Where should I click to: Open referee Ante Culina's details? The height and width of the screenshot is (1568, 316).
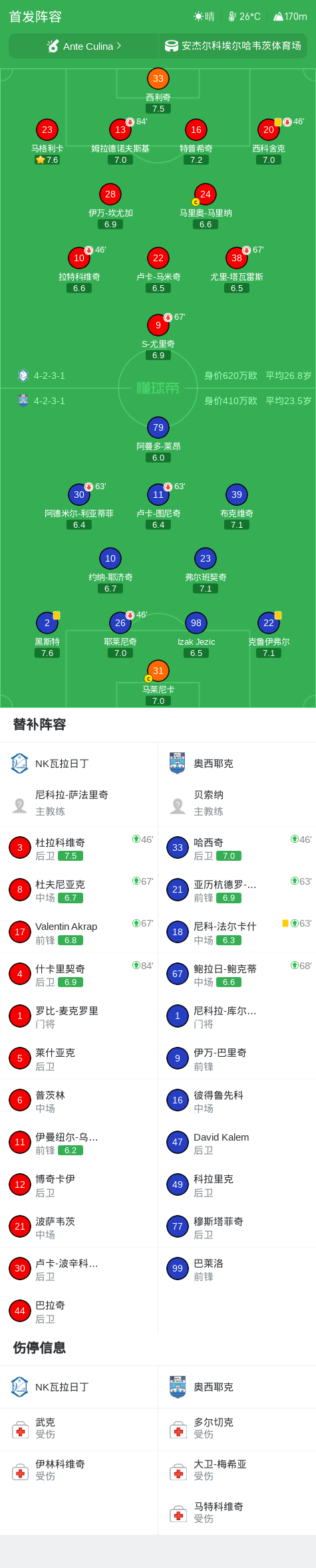click(x=84, y=46)
